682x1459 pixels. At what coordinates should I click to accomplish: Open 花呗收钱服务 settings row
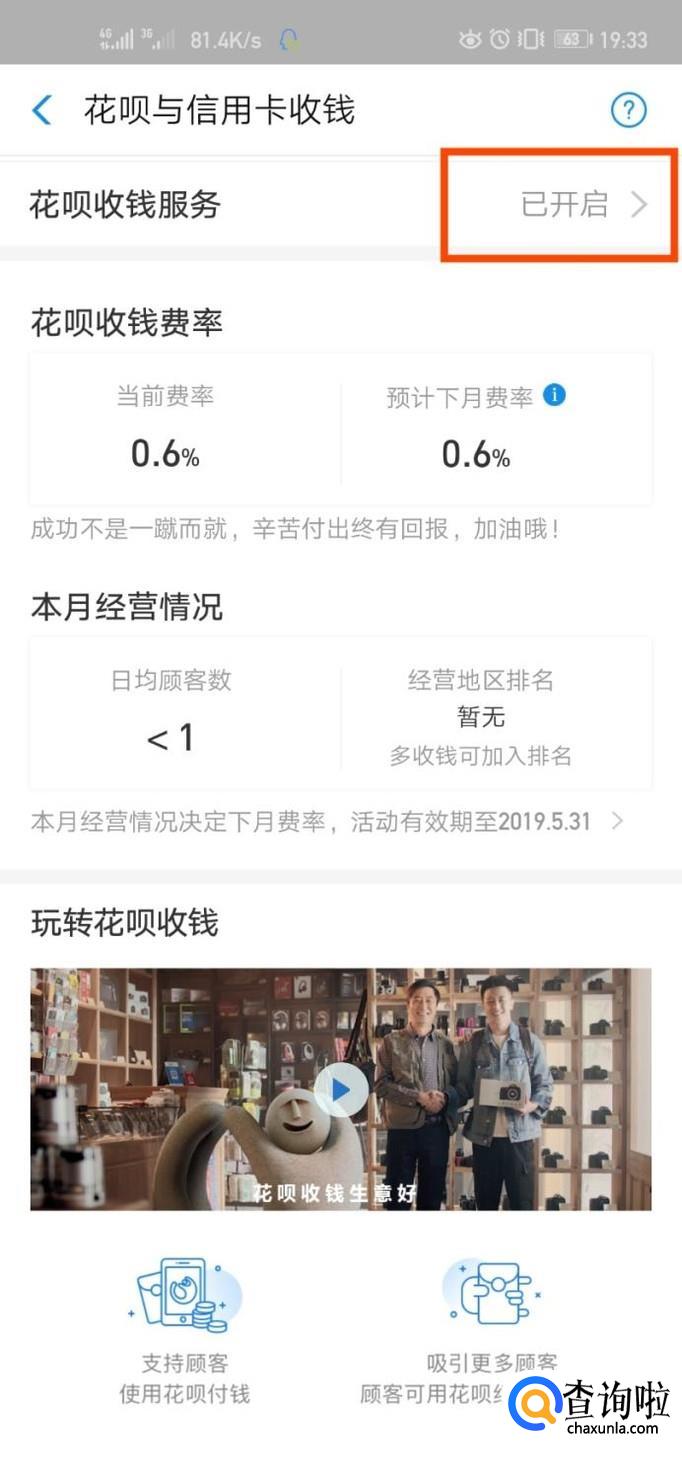click(340, 205)
